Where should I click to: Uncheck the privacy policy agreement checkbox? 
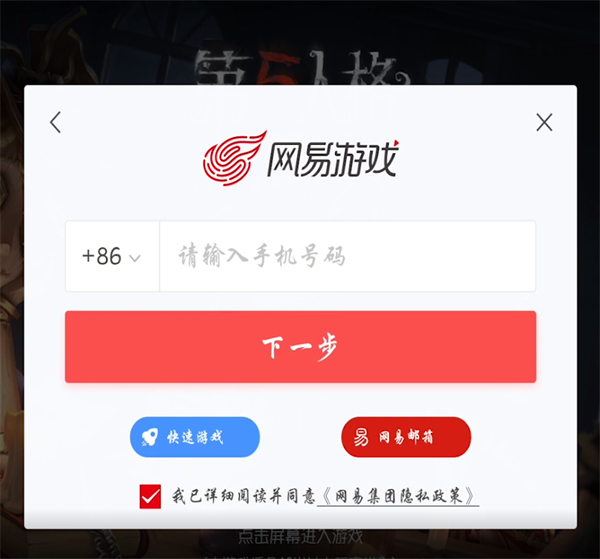click(151, 495)
